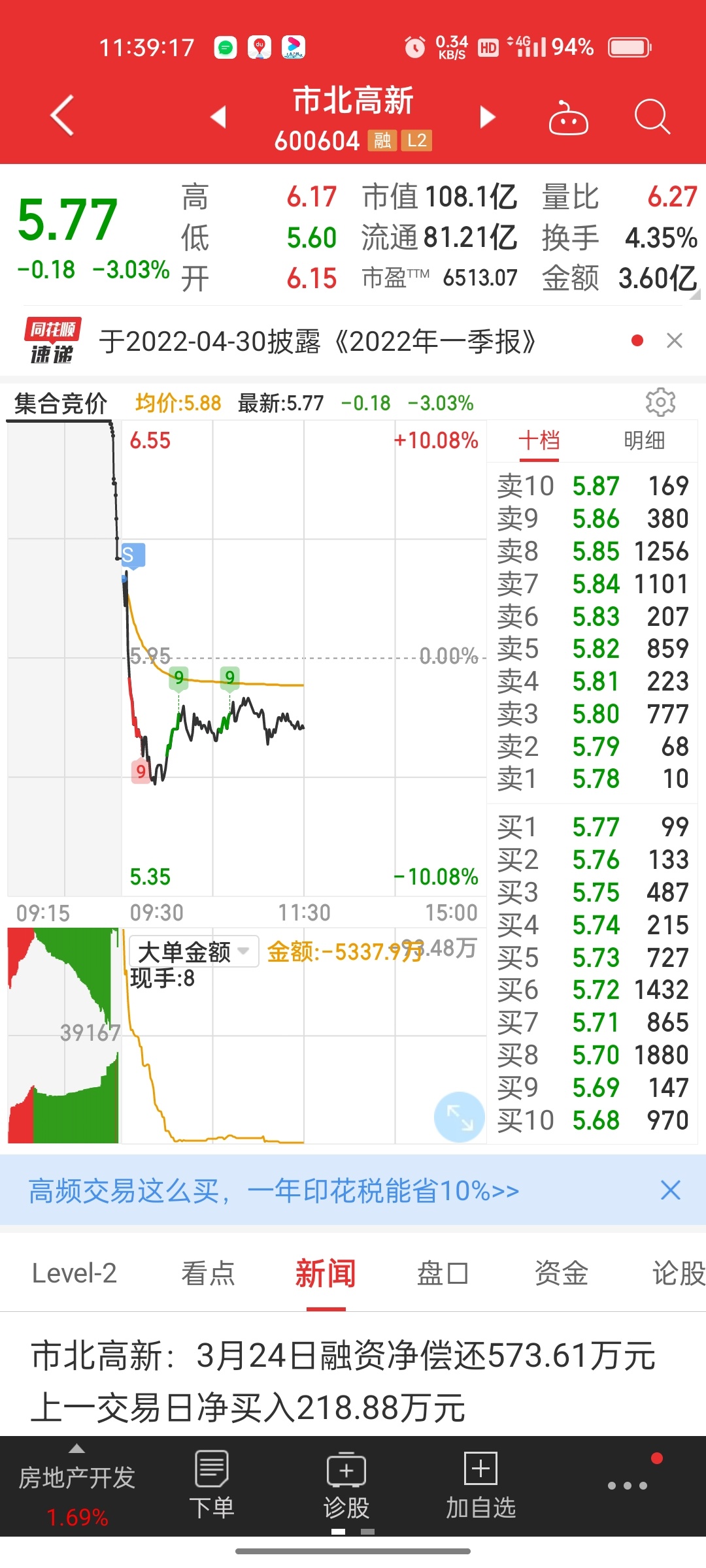Switch to the next stock with right triangle

488,116
